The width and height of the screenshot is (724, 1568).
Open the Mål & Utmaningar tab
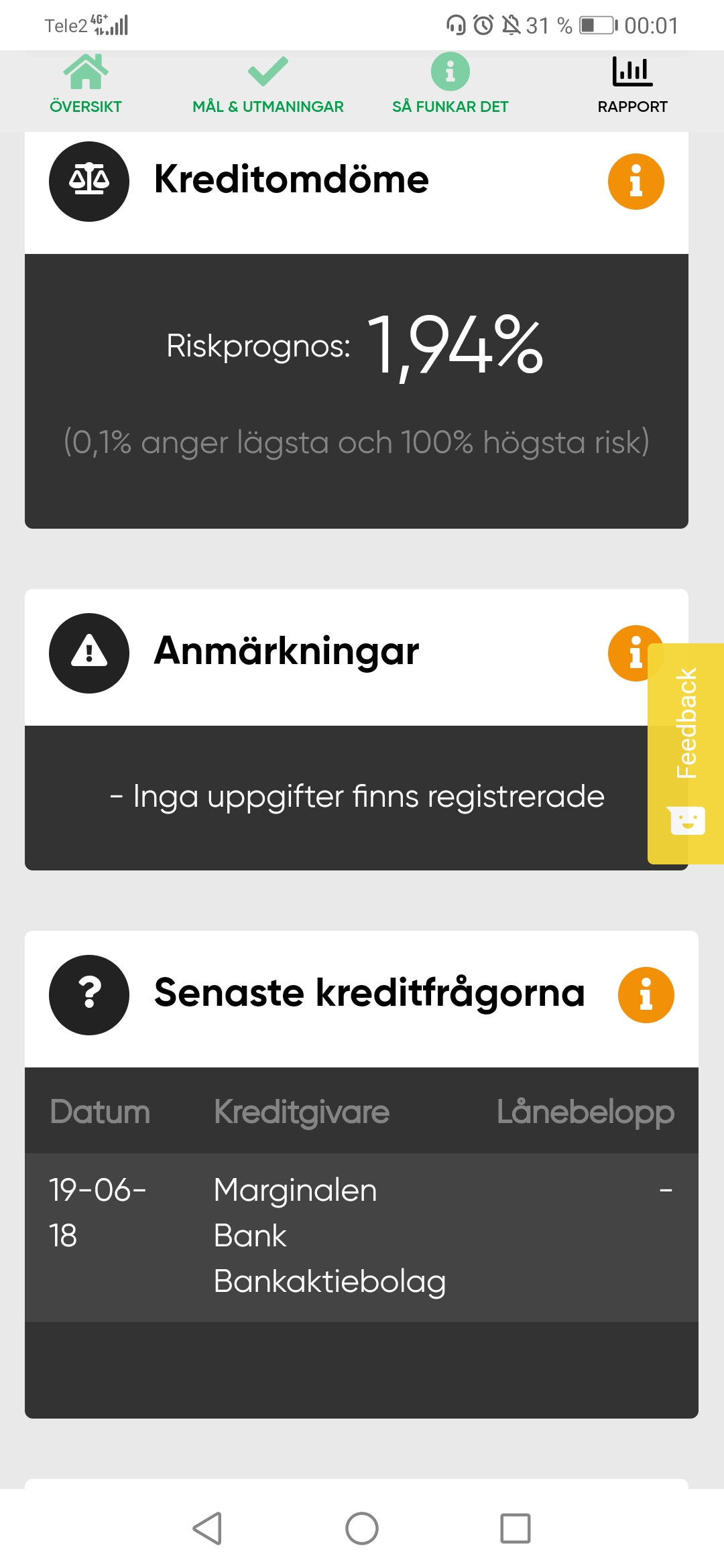(267, 85)
